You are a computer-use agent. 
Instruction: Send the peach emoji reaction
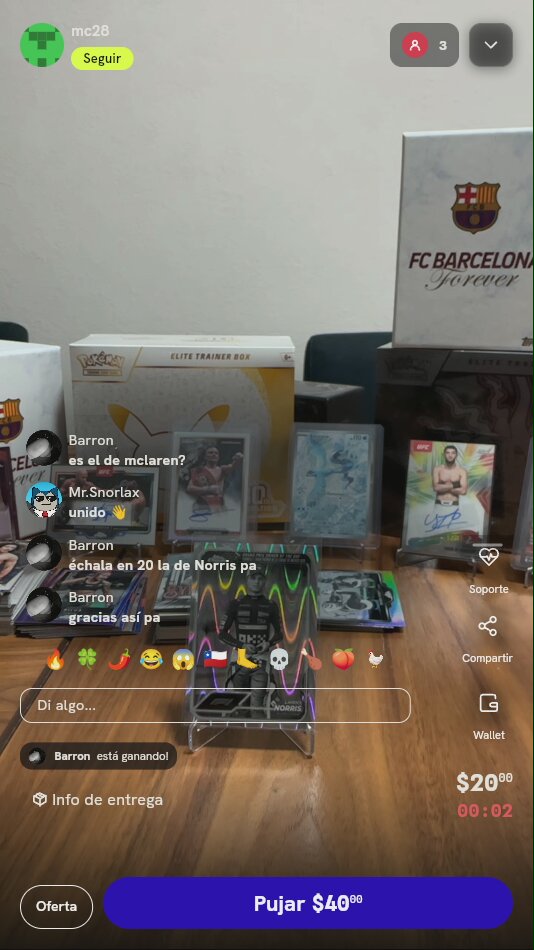[x=343, y=659]
